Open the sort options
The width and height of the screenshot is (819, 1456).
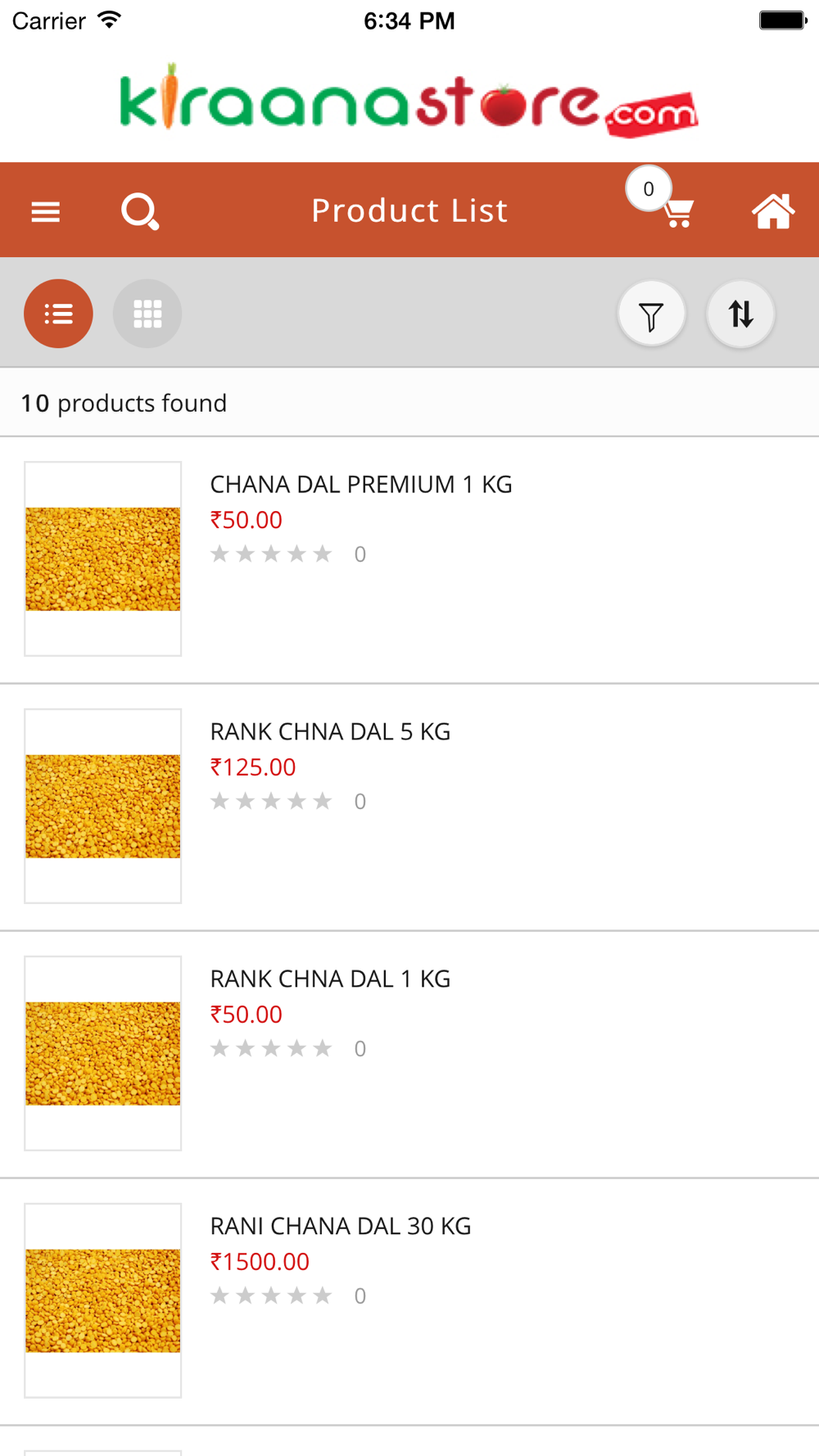click(x=740, y=314)
